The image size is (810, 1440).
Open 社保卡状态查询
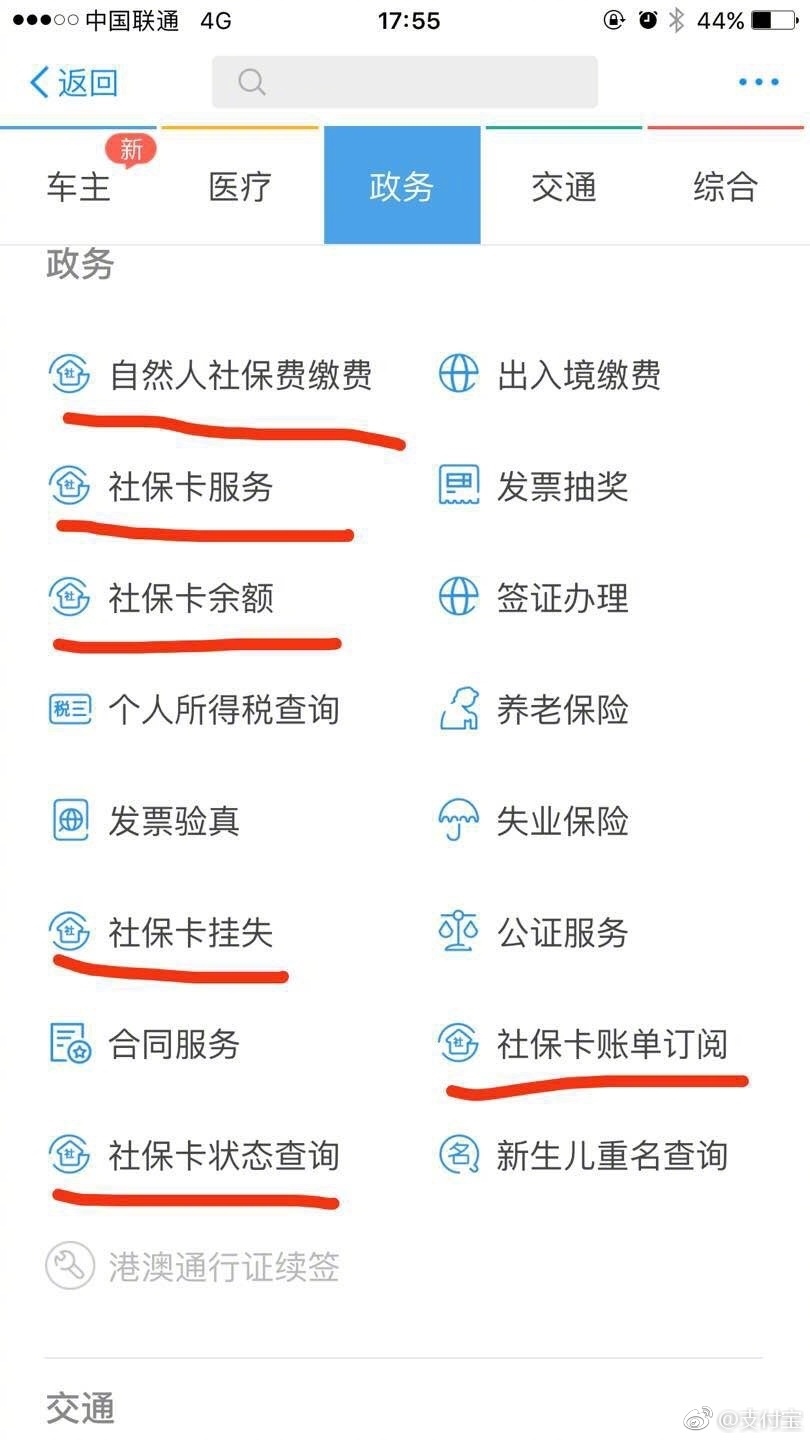pyautogui.click(x=223, y=1156)
